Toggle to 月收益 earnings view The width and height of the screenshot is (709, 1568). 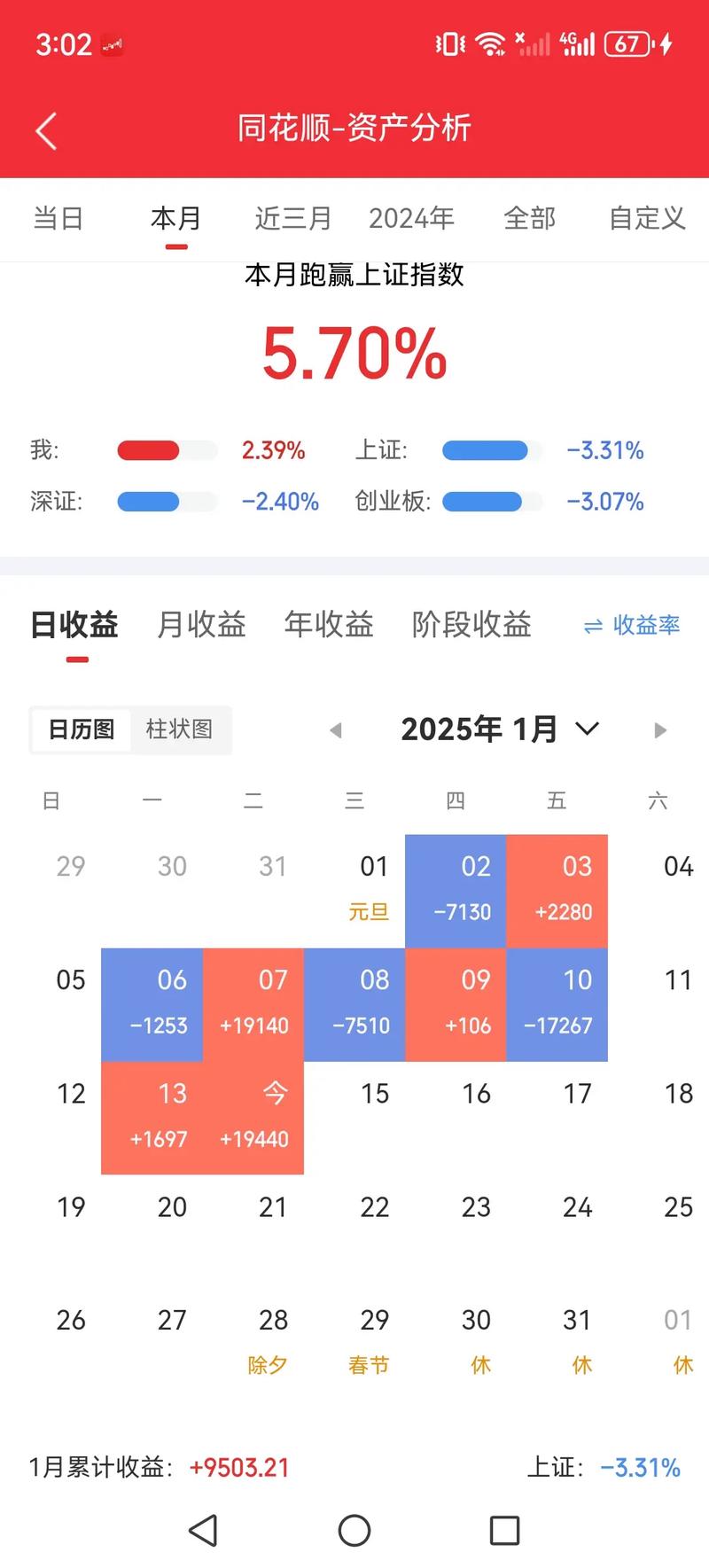(201, 626)
